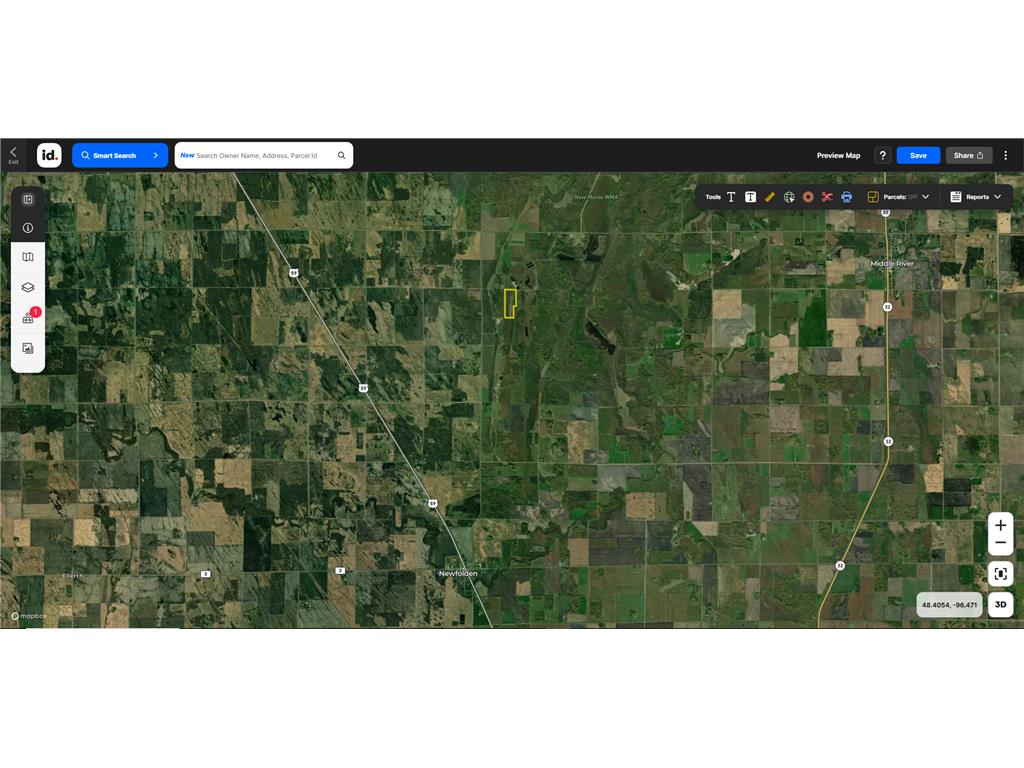Open the side panel icon with red badge
Viewport: 1024px width, 768px height.
click(28, 318)
